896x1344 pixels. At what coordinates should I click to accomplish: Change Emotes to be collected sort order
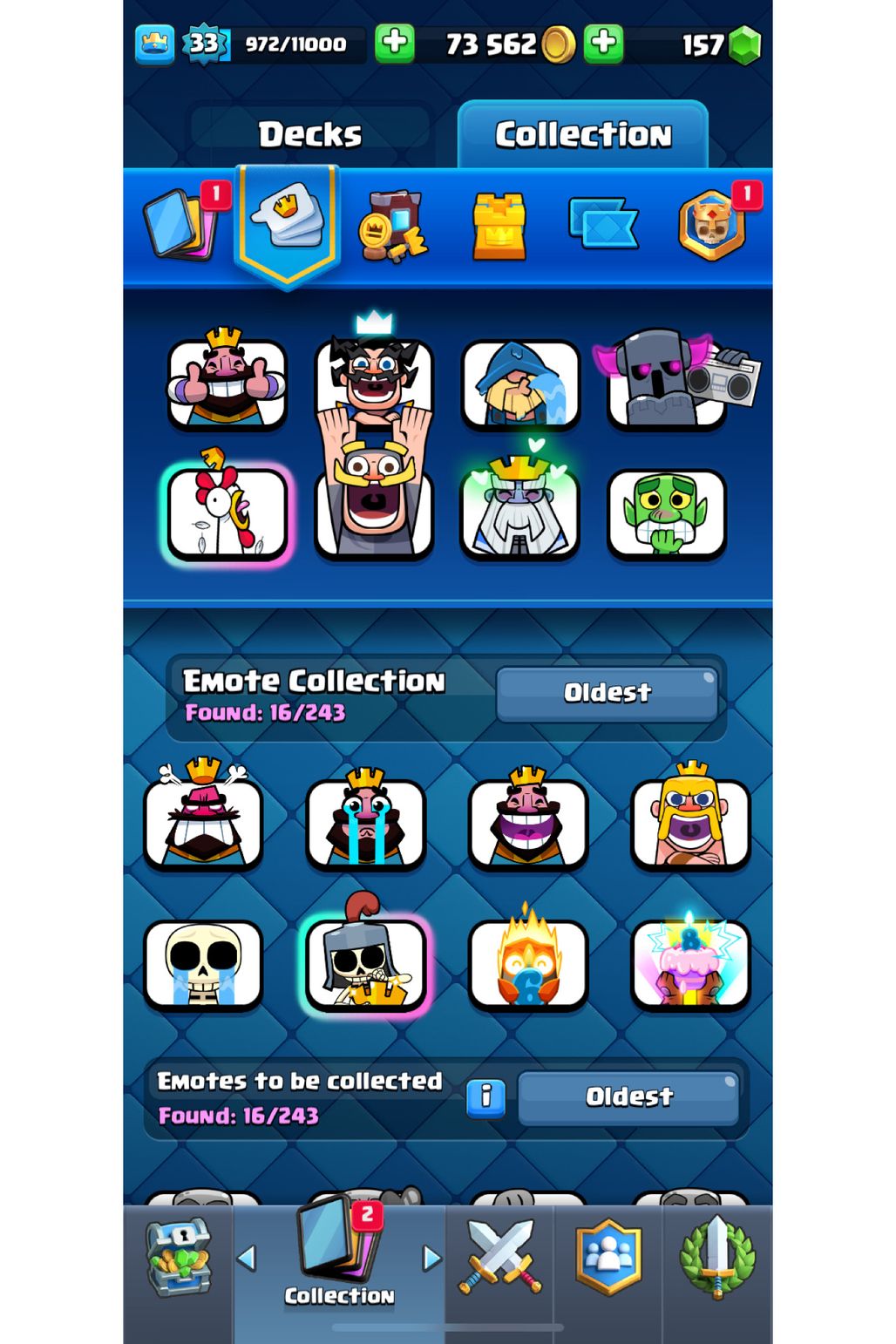(628, 1096)
